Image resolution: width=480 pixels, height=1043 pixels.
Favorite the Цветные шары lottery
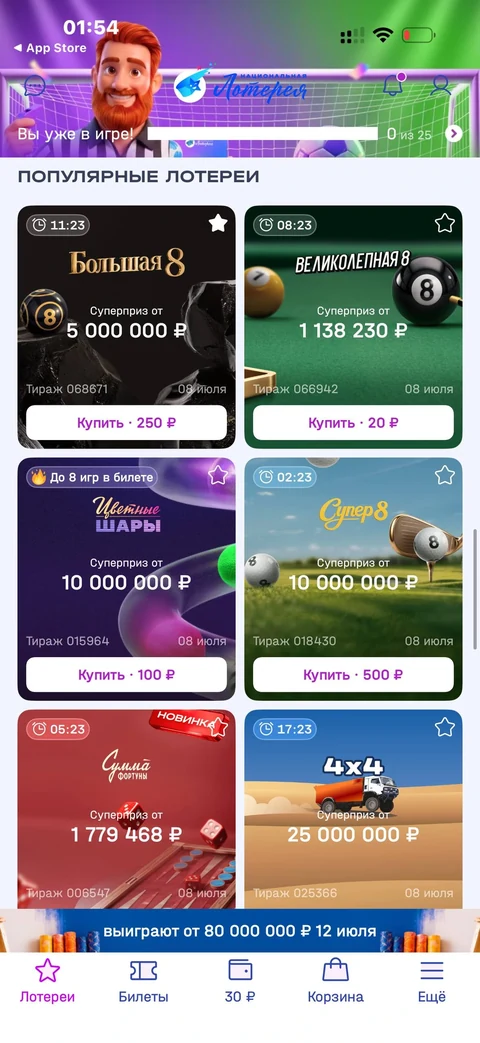218,475
